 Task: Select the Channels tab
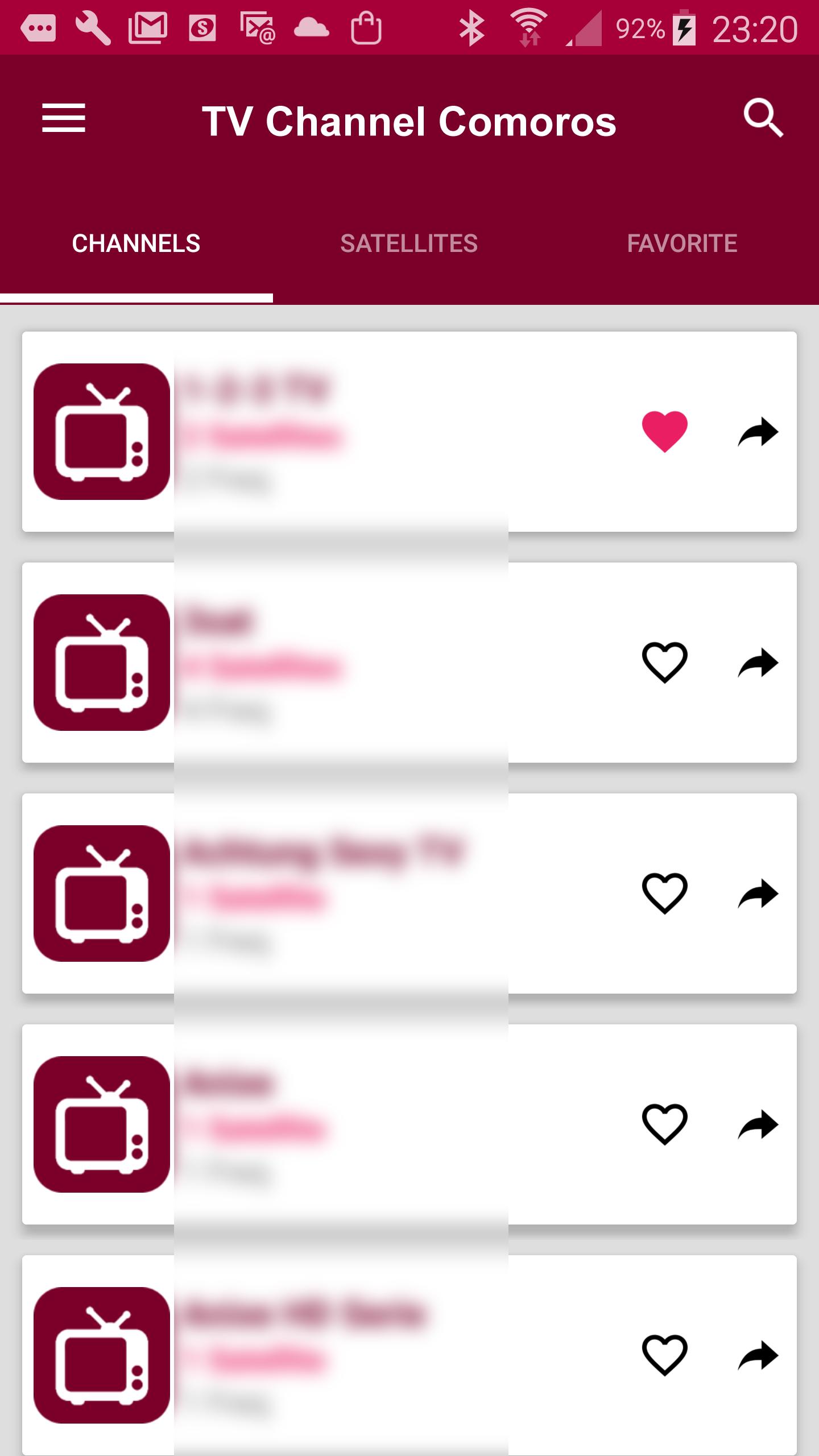coord(136,243)
